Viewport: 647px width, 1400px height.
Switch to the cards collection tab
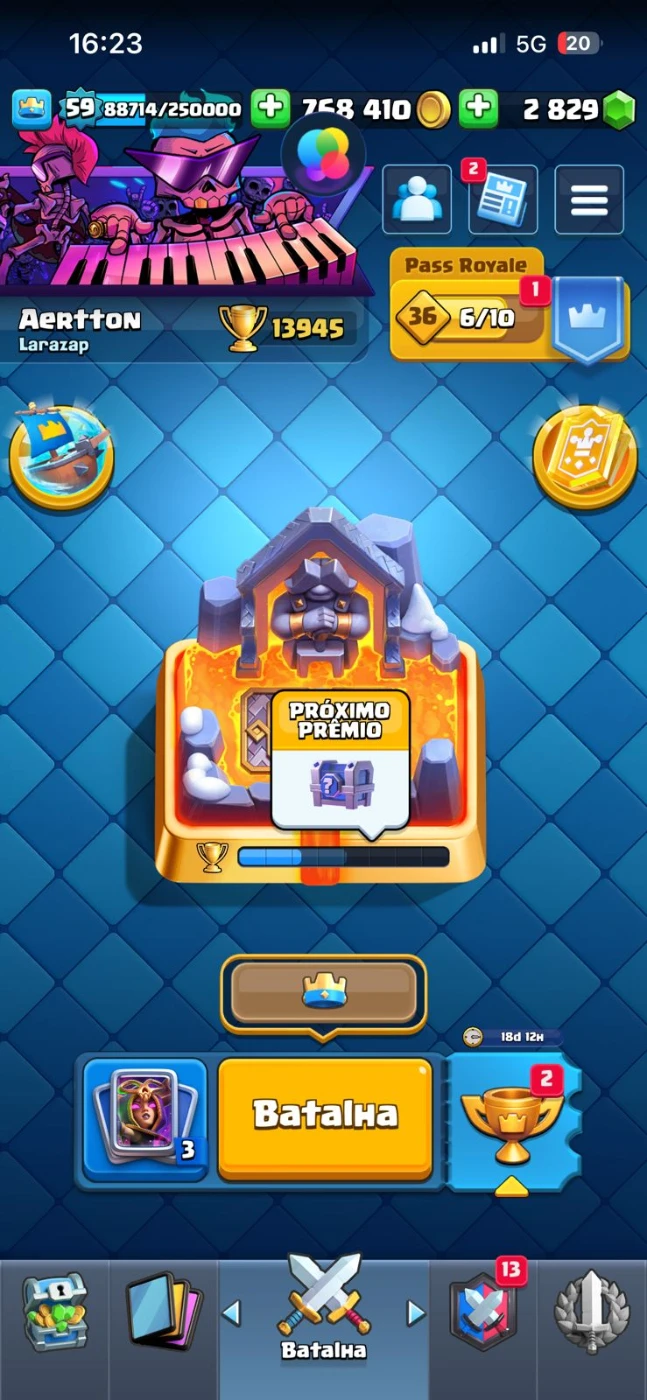click(163, 1310)
